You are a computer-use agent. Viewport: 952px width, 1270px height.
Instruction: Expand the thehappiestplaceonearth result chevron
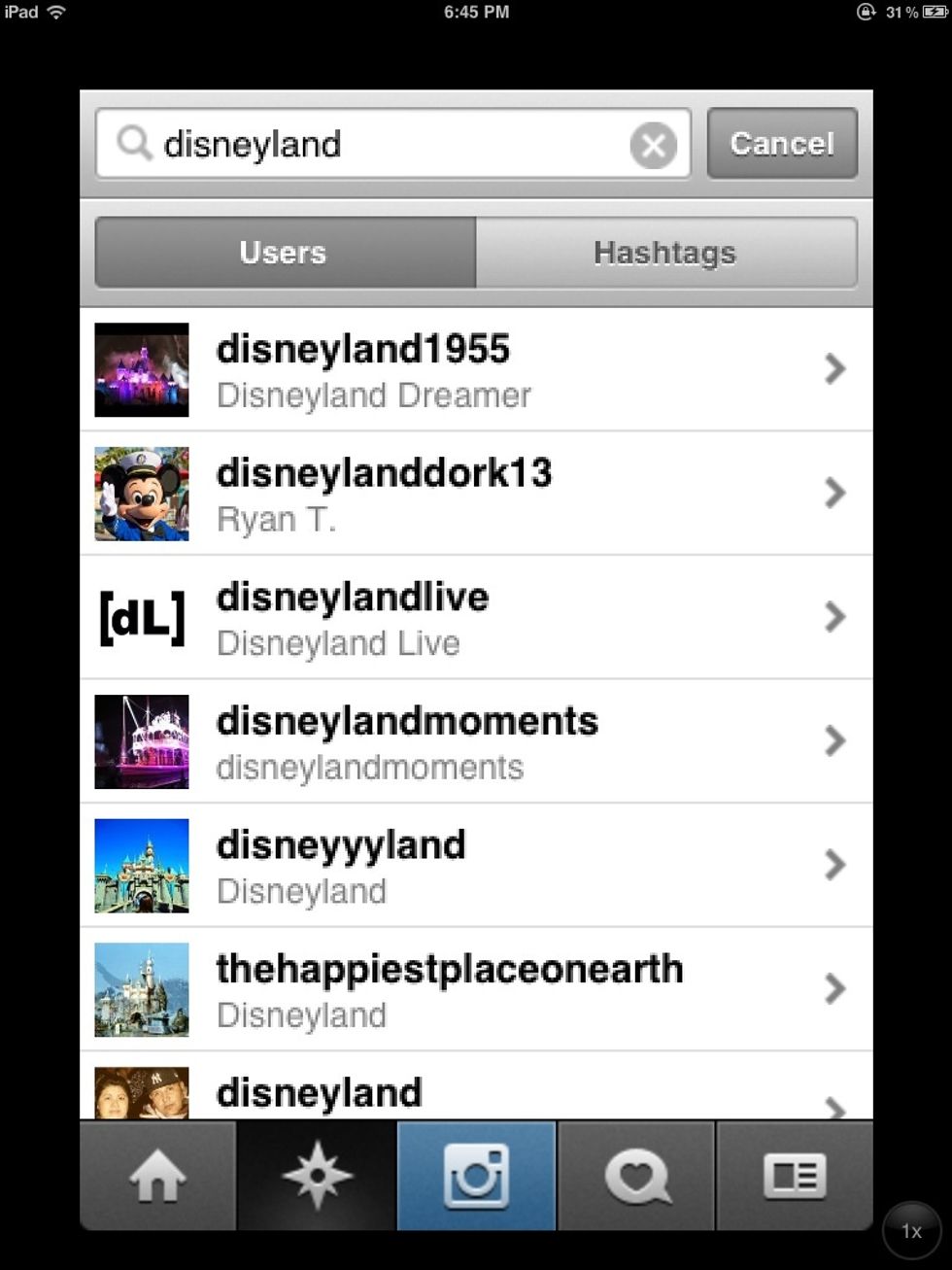pos(835,989)
